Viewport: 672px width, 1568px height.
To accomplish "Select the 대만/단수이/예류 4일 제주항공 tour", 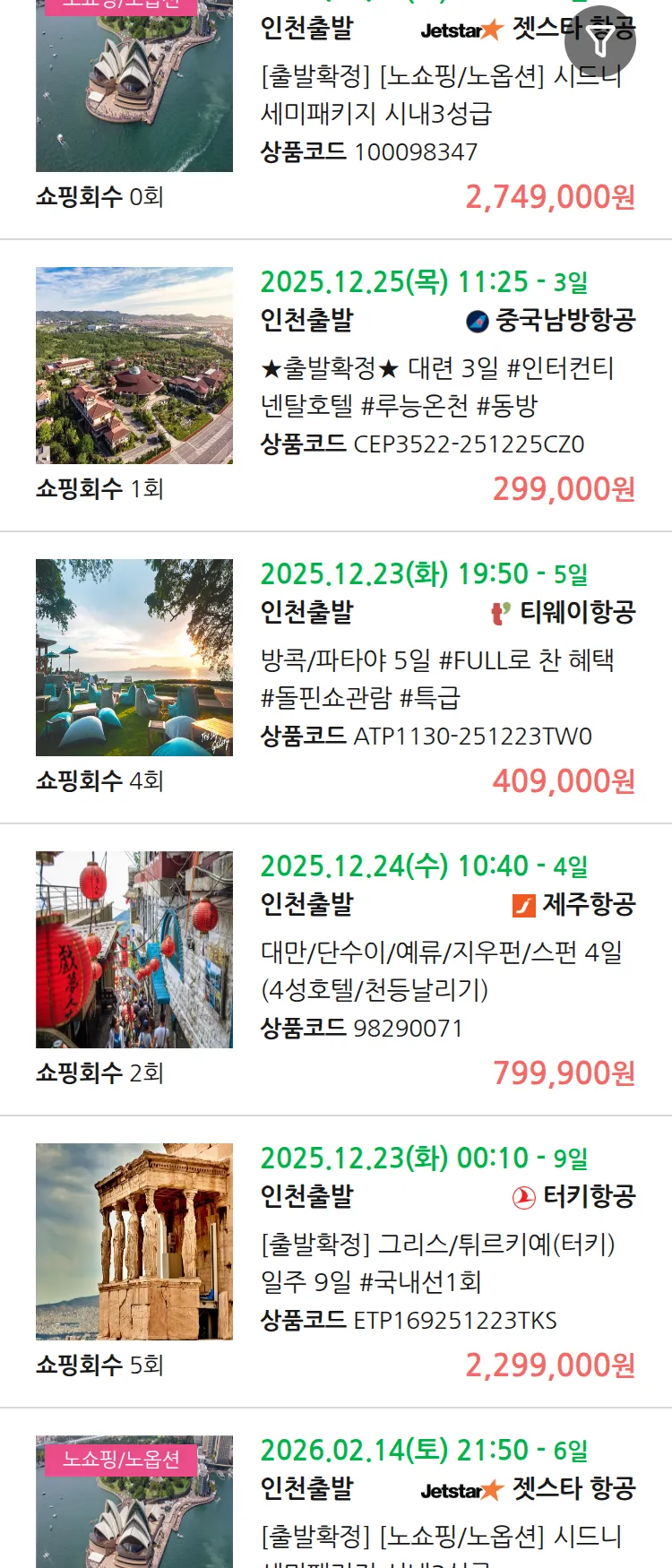I will [x=441, y=970].
